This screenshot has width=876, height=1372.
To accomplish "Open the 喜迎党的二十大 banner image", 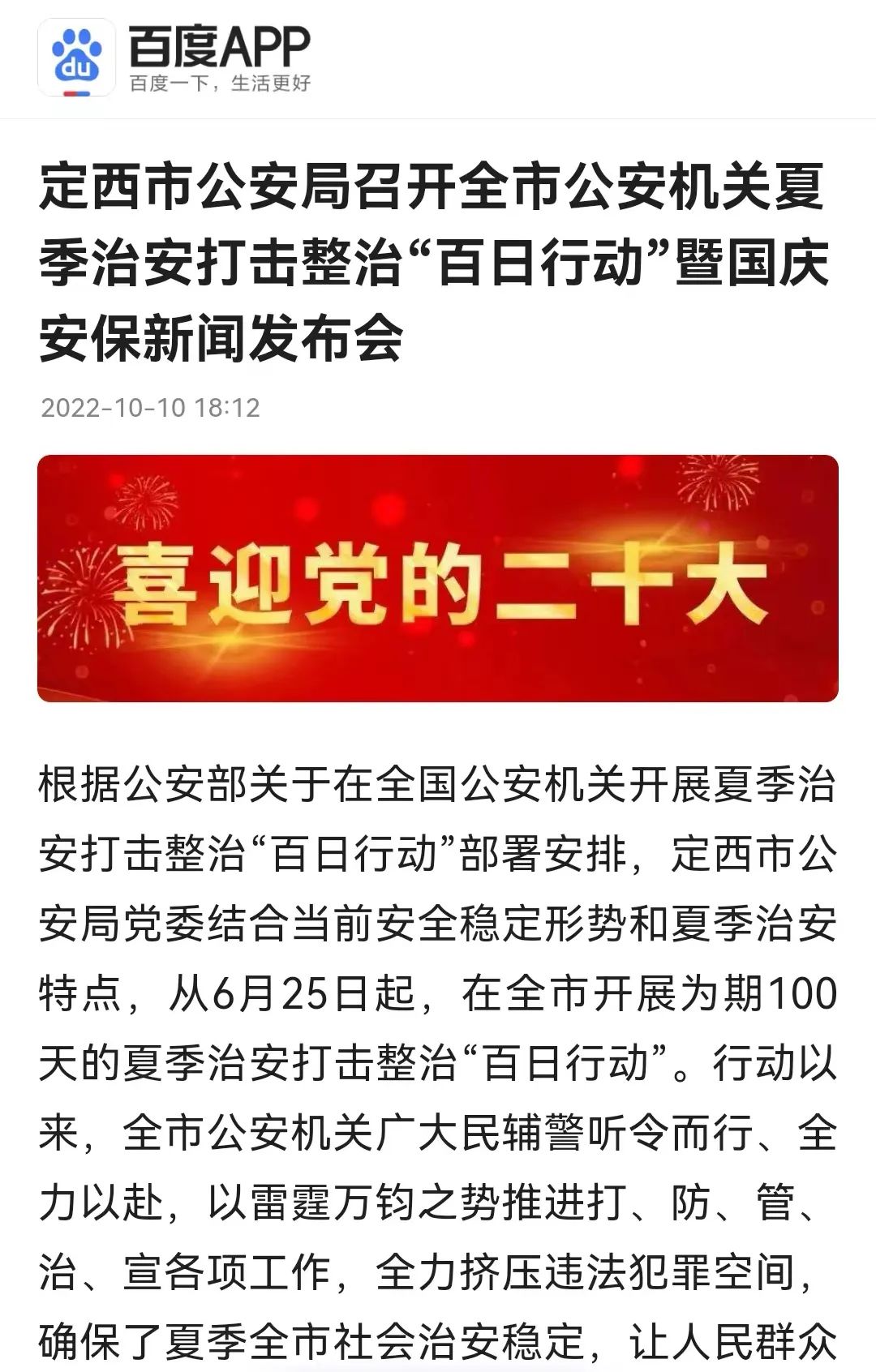I will (438, 578).
